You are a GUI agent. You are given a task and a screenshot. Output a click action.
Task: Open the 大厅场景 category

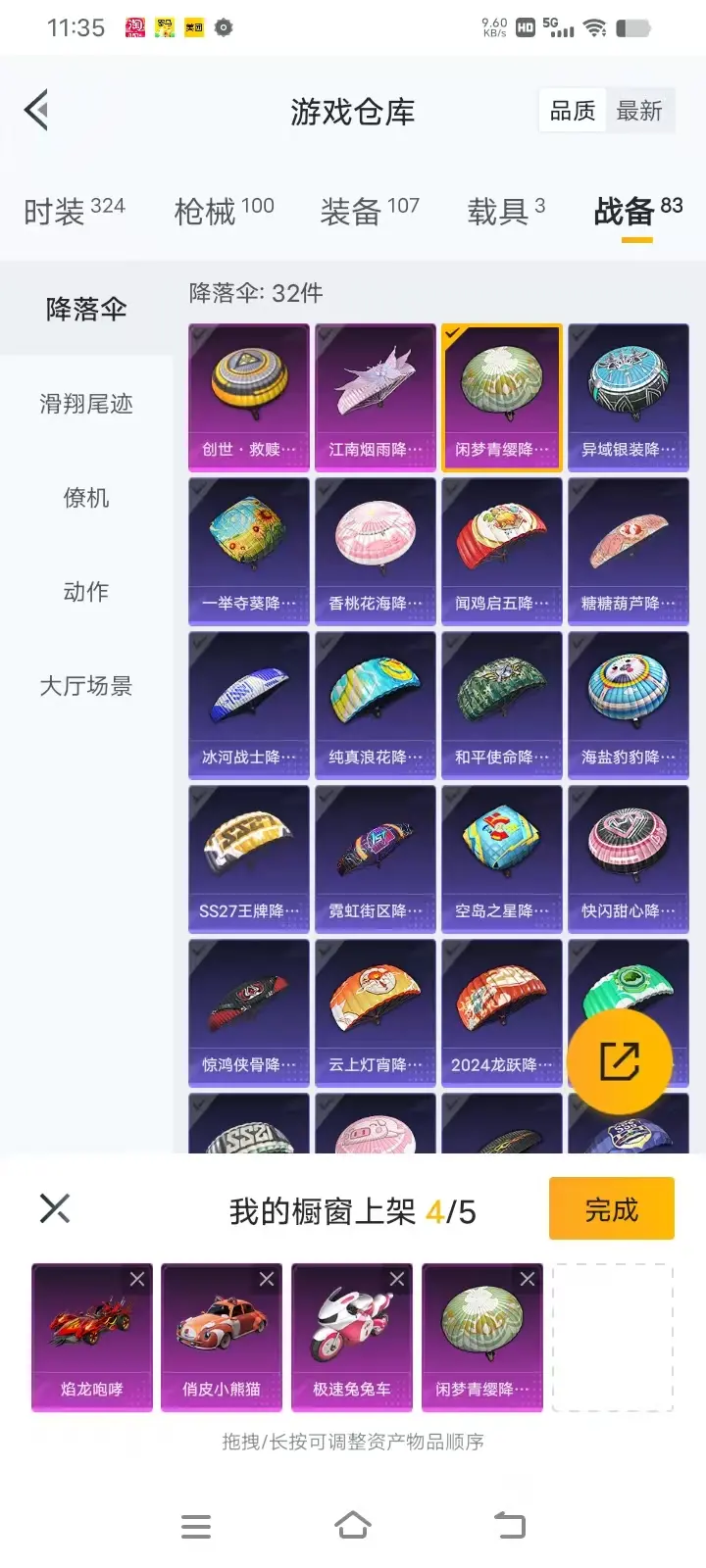pyautogui.click(x=86, y=686)
